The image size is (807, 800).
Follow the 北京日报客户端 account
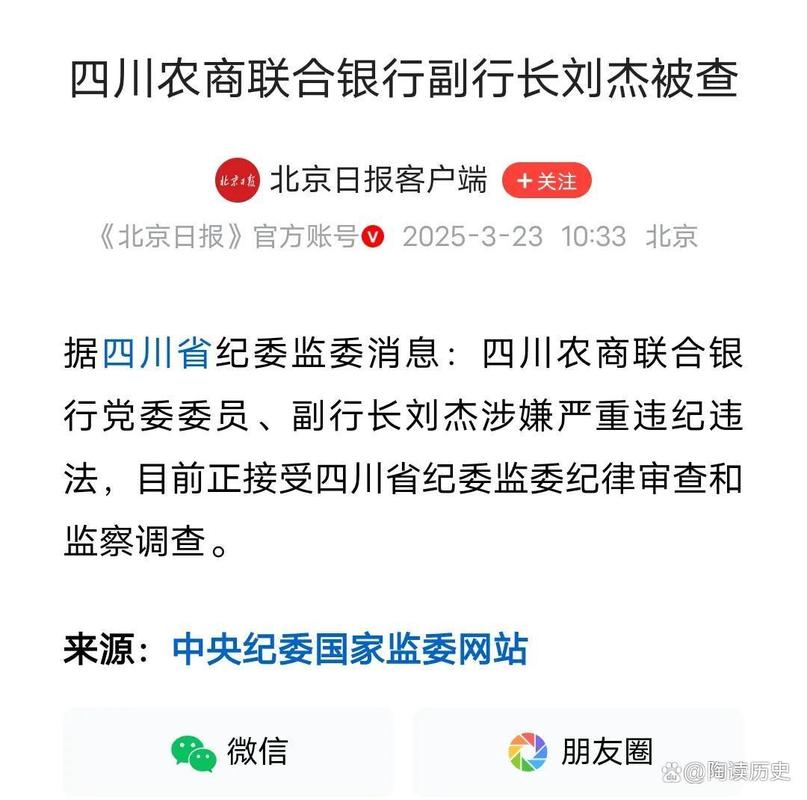coord(546,181)
